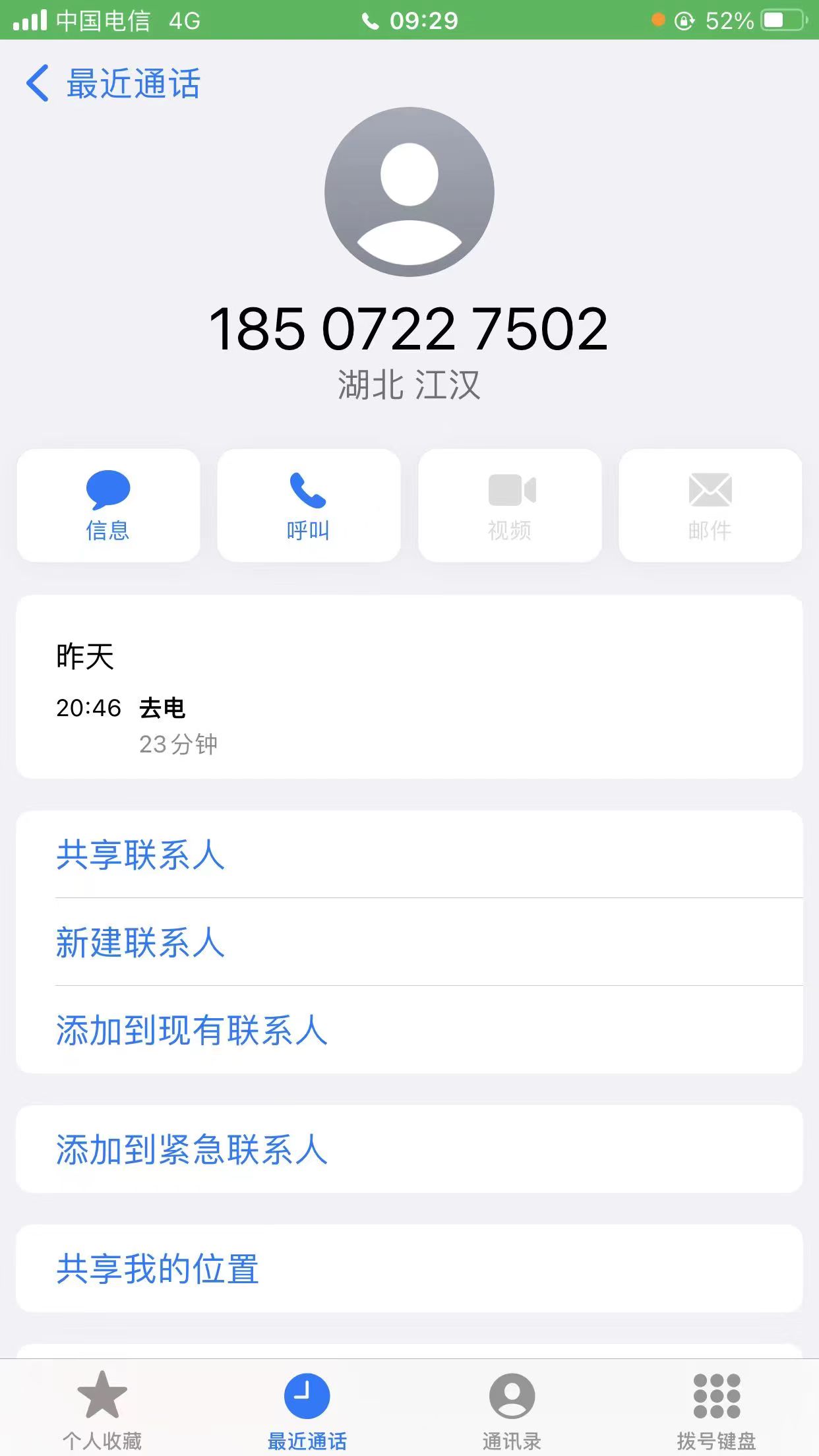819x1456 pixels.
Task: Return to the ongoing call in status bar
Action: (x=409, y=20)
